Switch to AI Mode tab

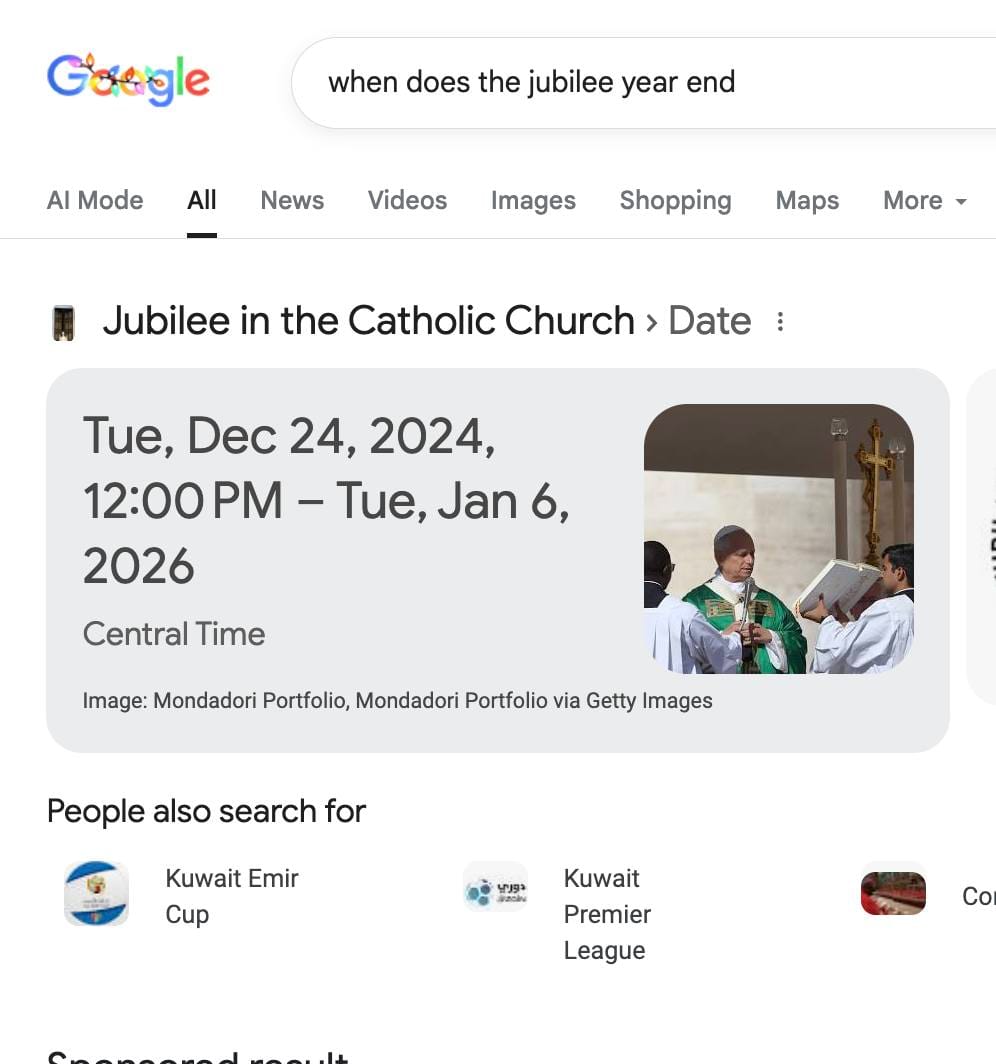tap(95, 200)
